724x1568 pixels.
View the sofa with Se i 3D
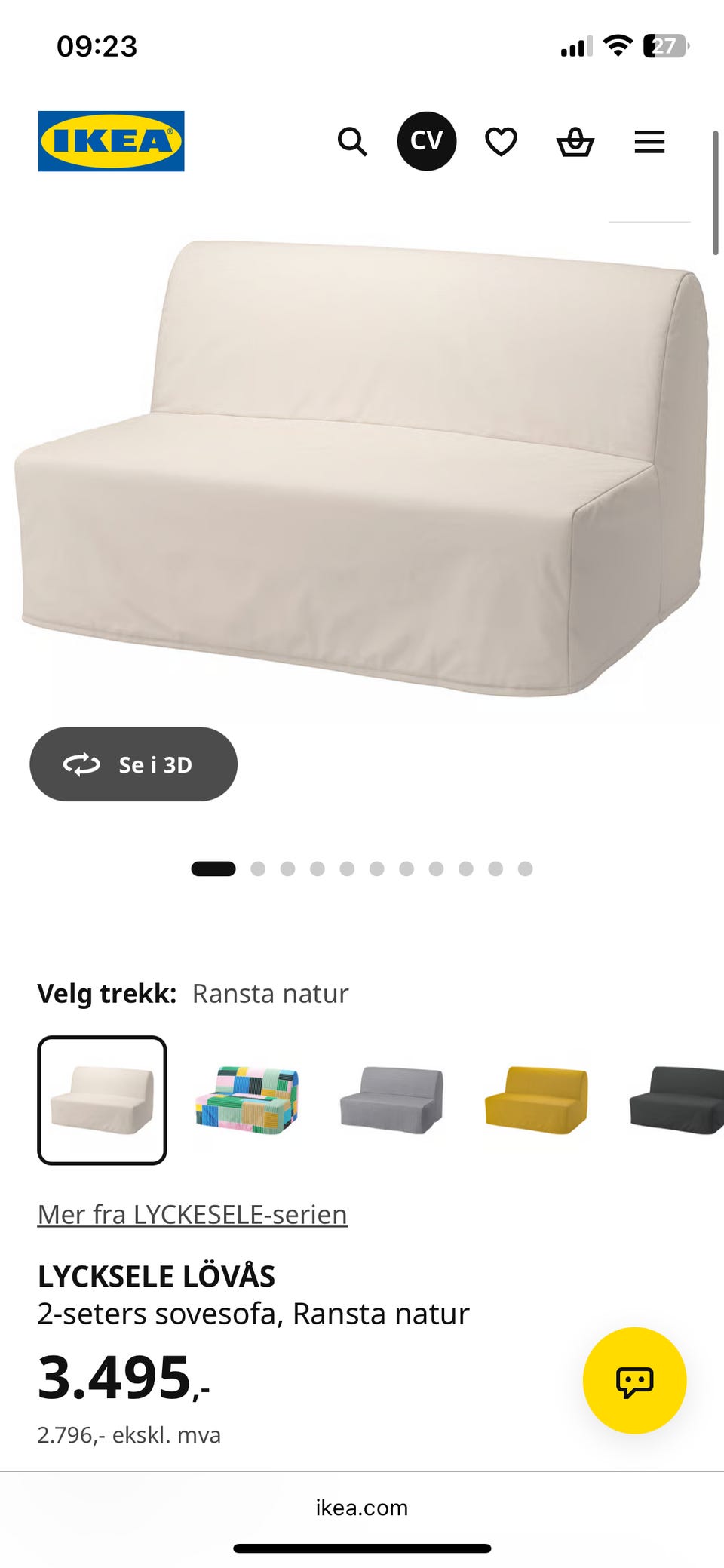(x=133, y=764)
